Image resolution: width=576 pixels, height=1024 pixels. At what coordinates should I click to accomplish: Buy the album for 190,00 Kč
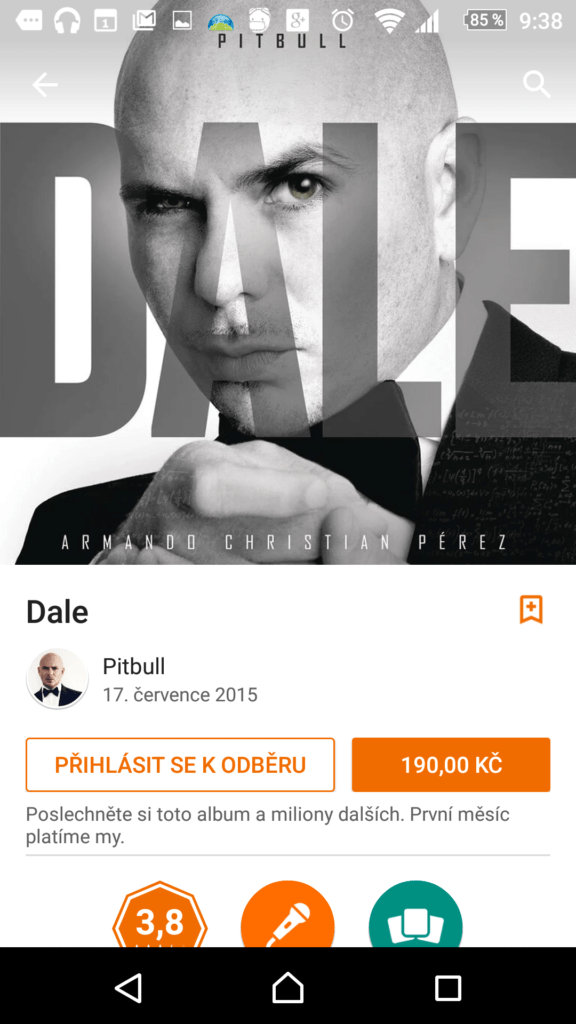[x=451, y=765]
